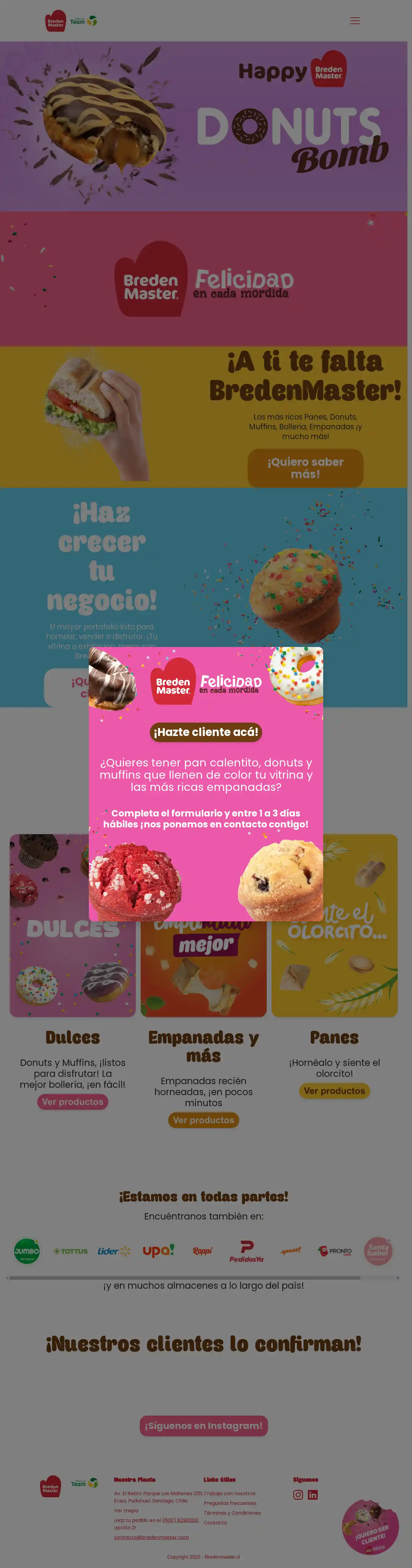Tap the ¡Quiero saber más! button
The width and height of the screenshot is (412, 1568).
(x=305, y=467)
